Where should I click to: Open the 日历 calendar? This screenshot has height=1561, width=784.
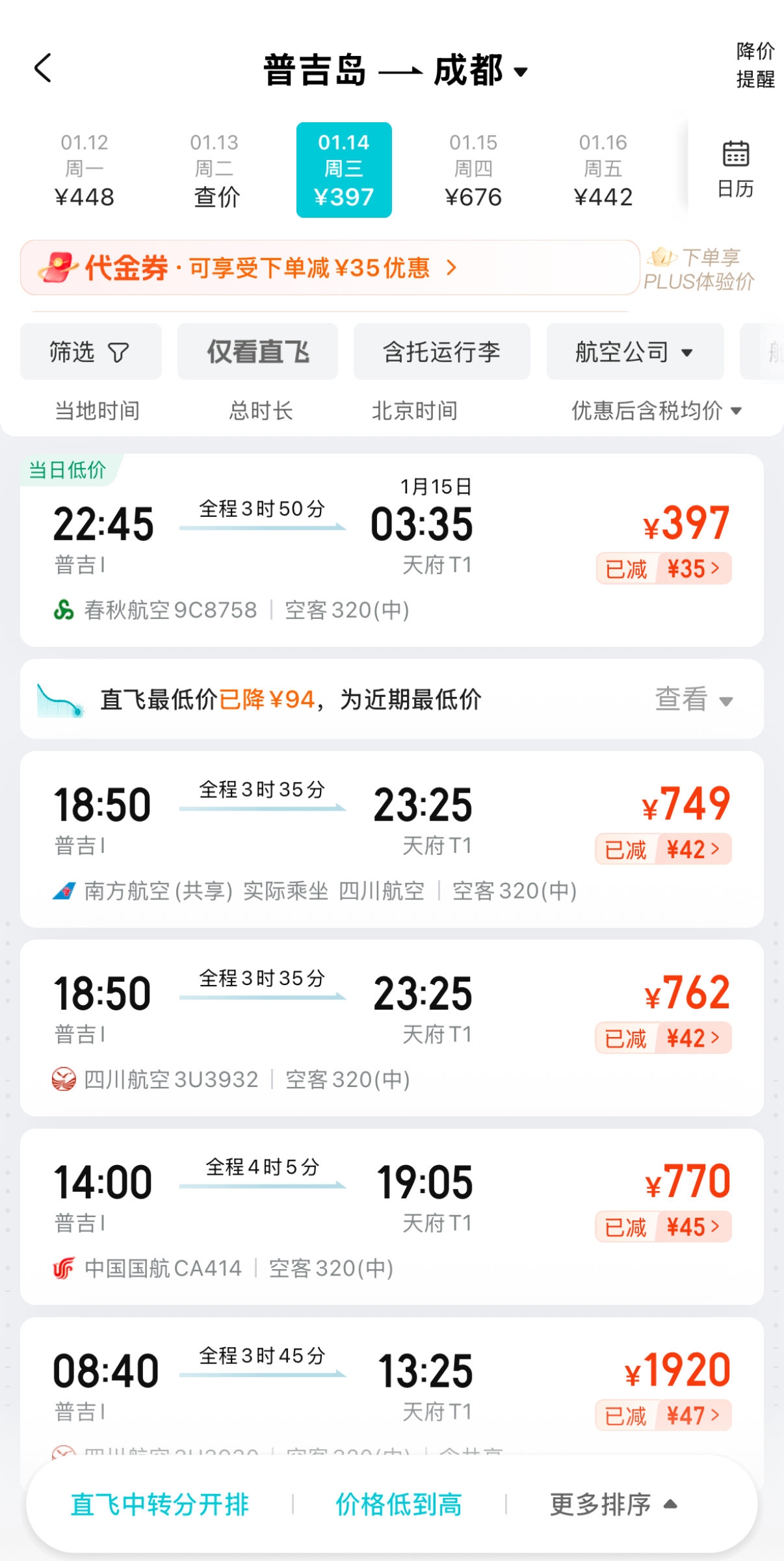735,168
